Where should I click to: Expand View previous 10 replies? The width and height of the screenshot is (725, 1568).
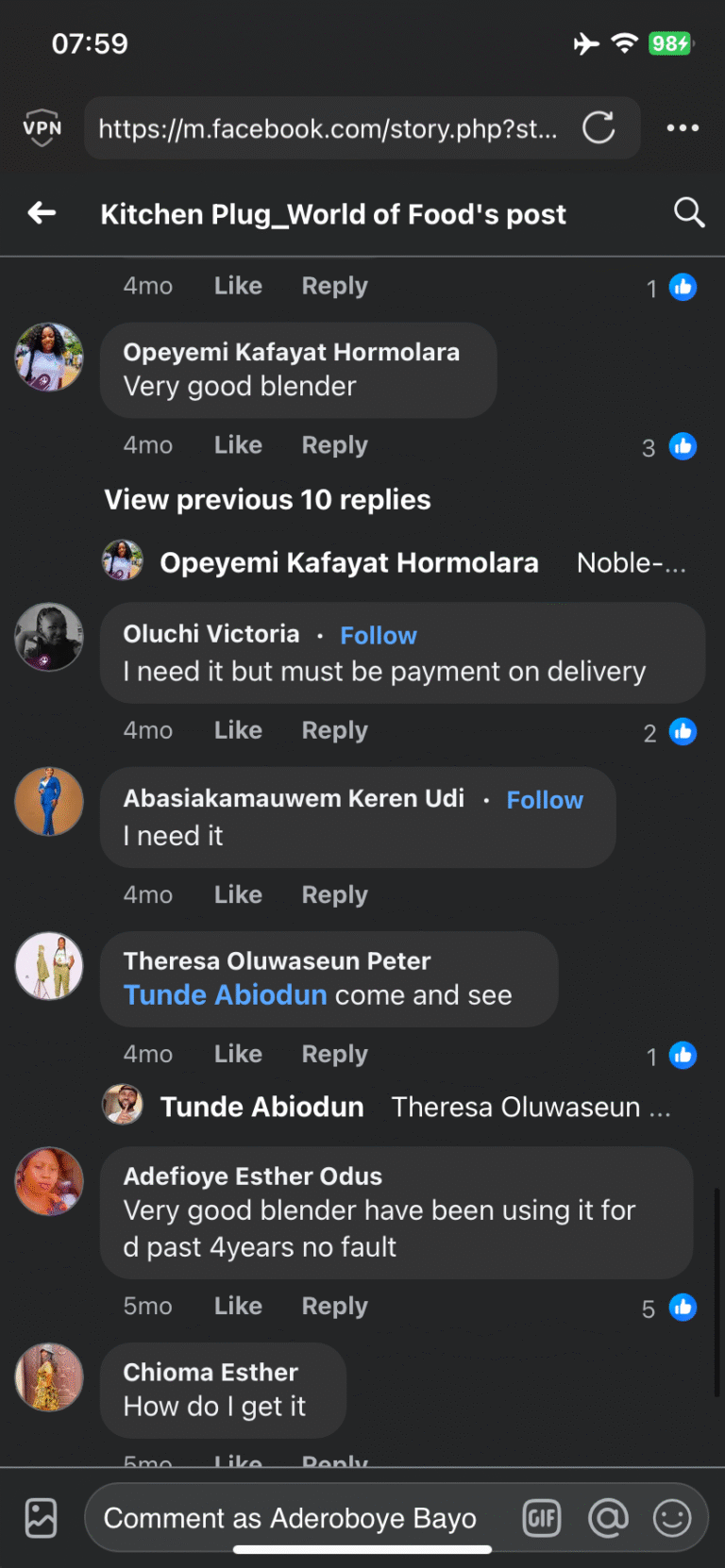coord(267,500)
